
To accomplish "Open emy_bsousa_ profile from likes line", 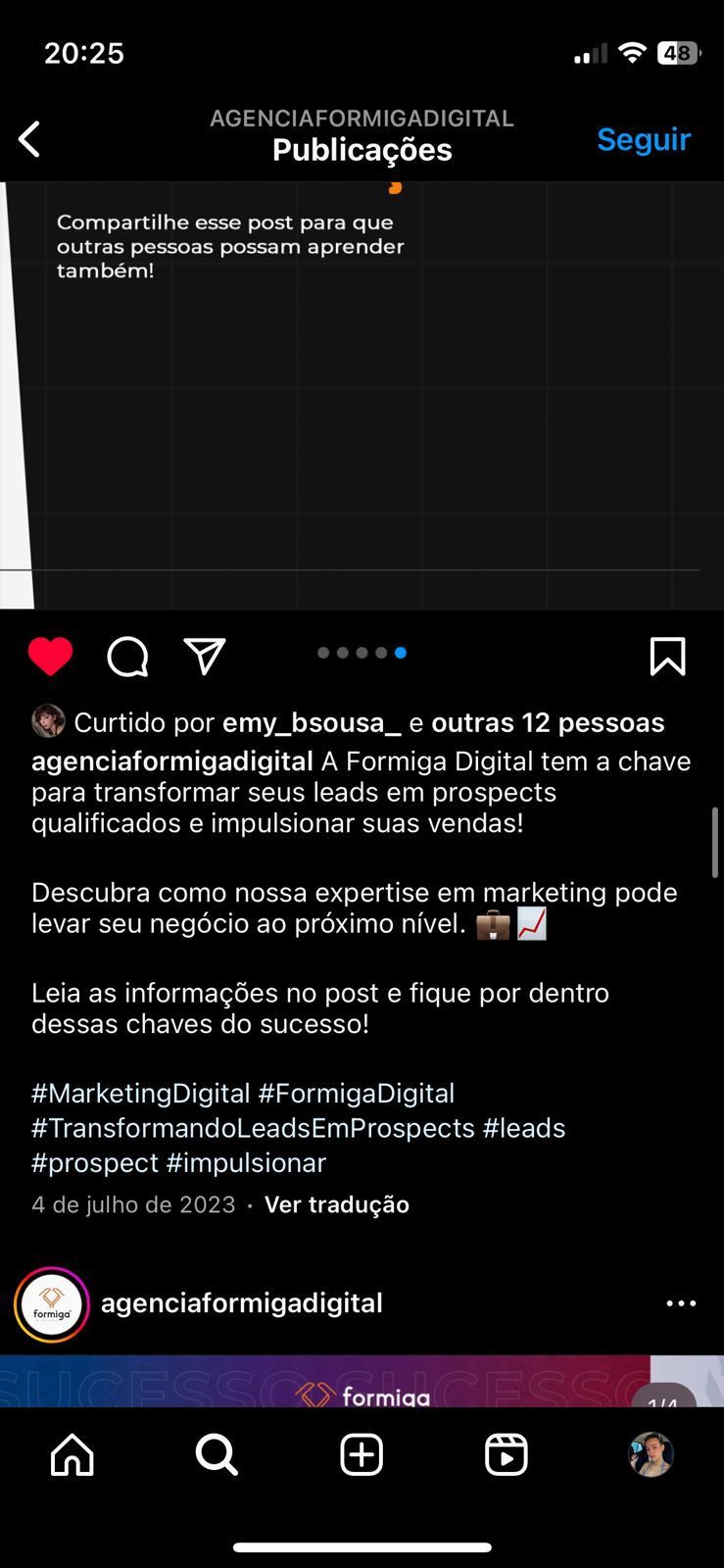I will [311, 722].
